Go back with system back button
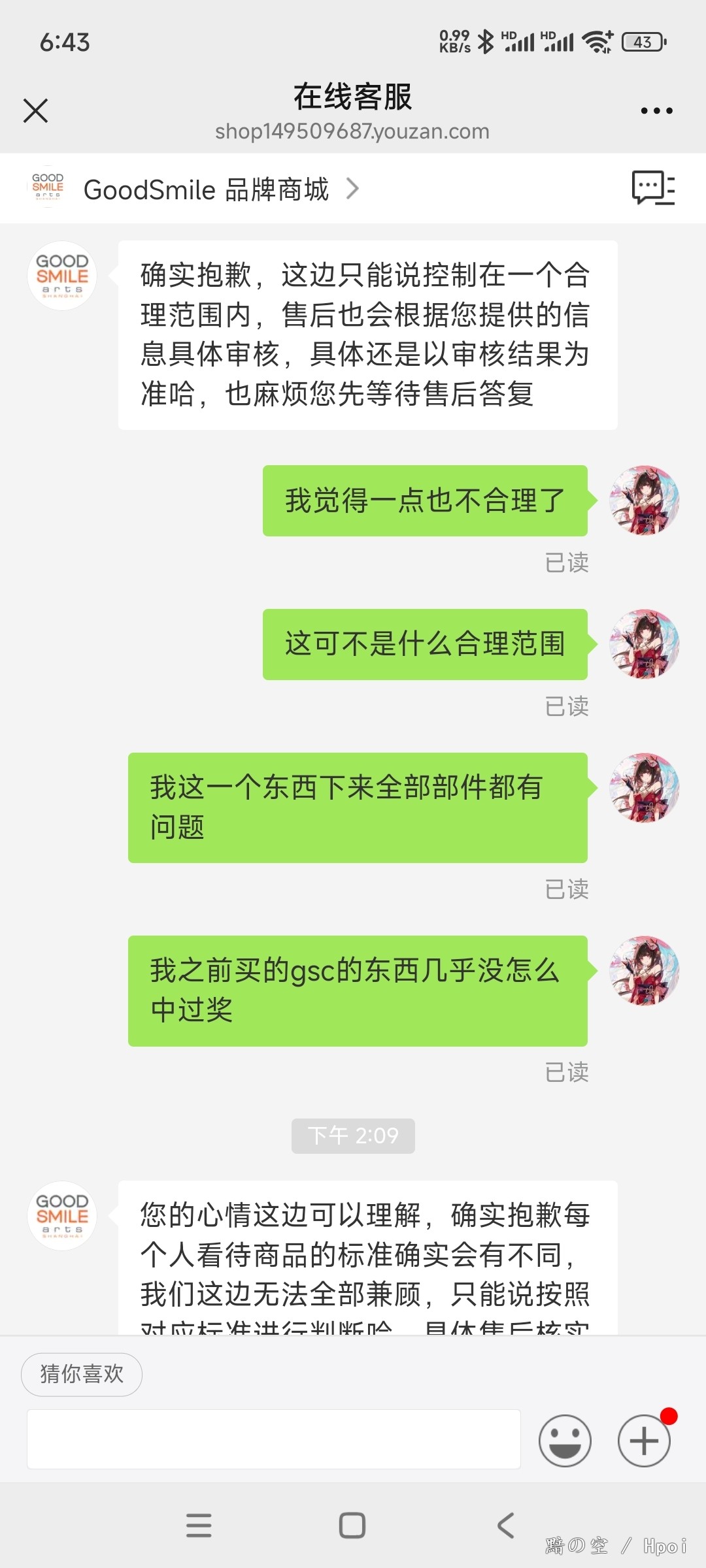Image resolution: width=706 pixels, height=1568 pixels. 505,1526
